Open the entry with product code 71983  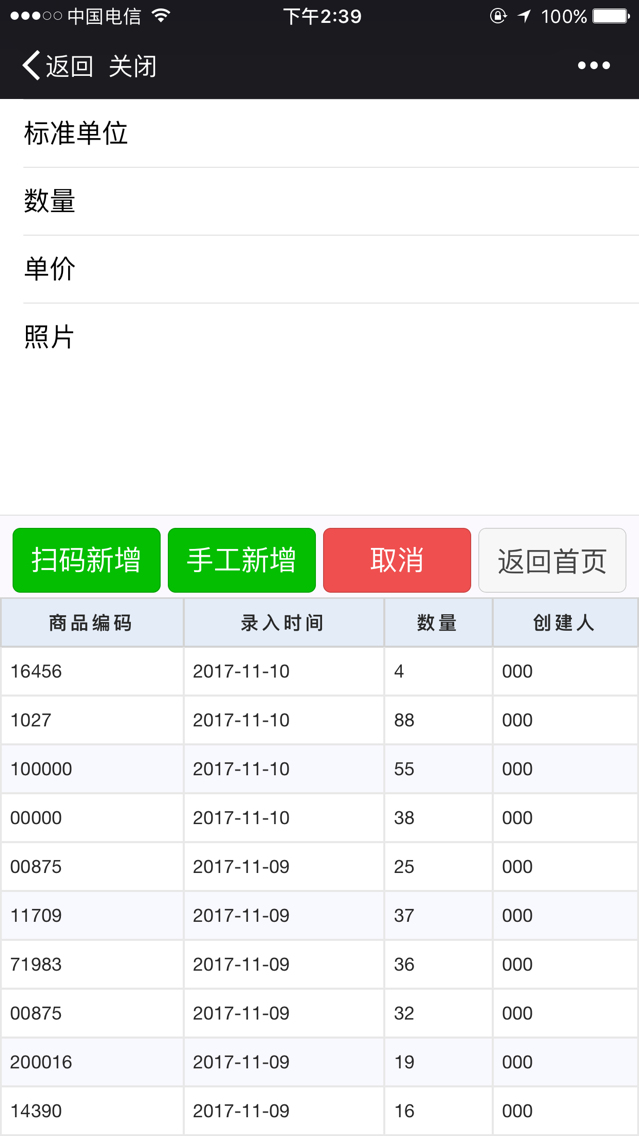click(36, 964)
